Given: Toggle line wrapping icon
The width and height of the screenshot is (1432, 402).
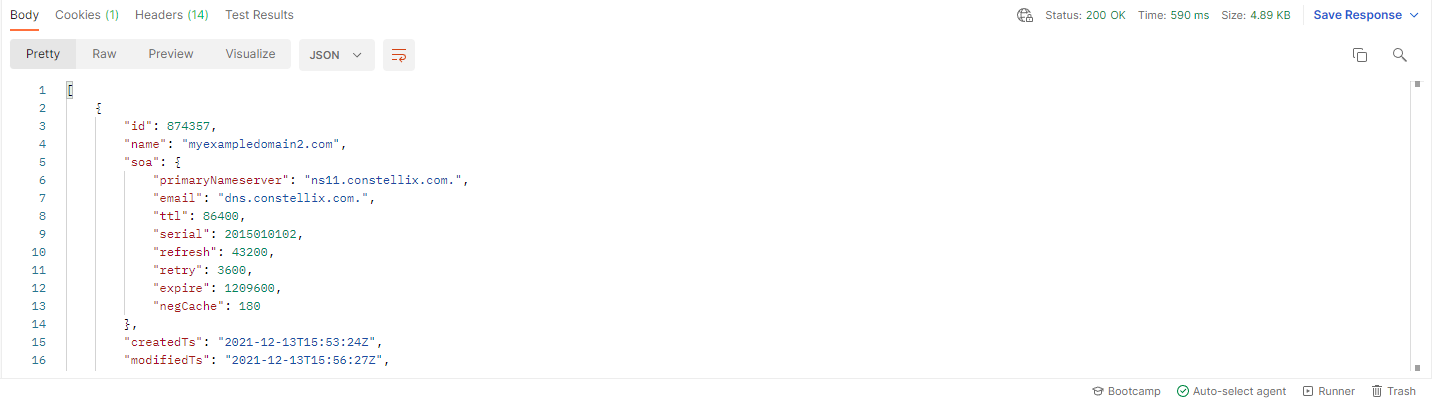Looking at the screenshot, I should coord(399,55).
